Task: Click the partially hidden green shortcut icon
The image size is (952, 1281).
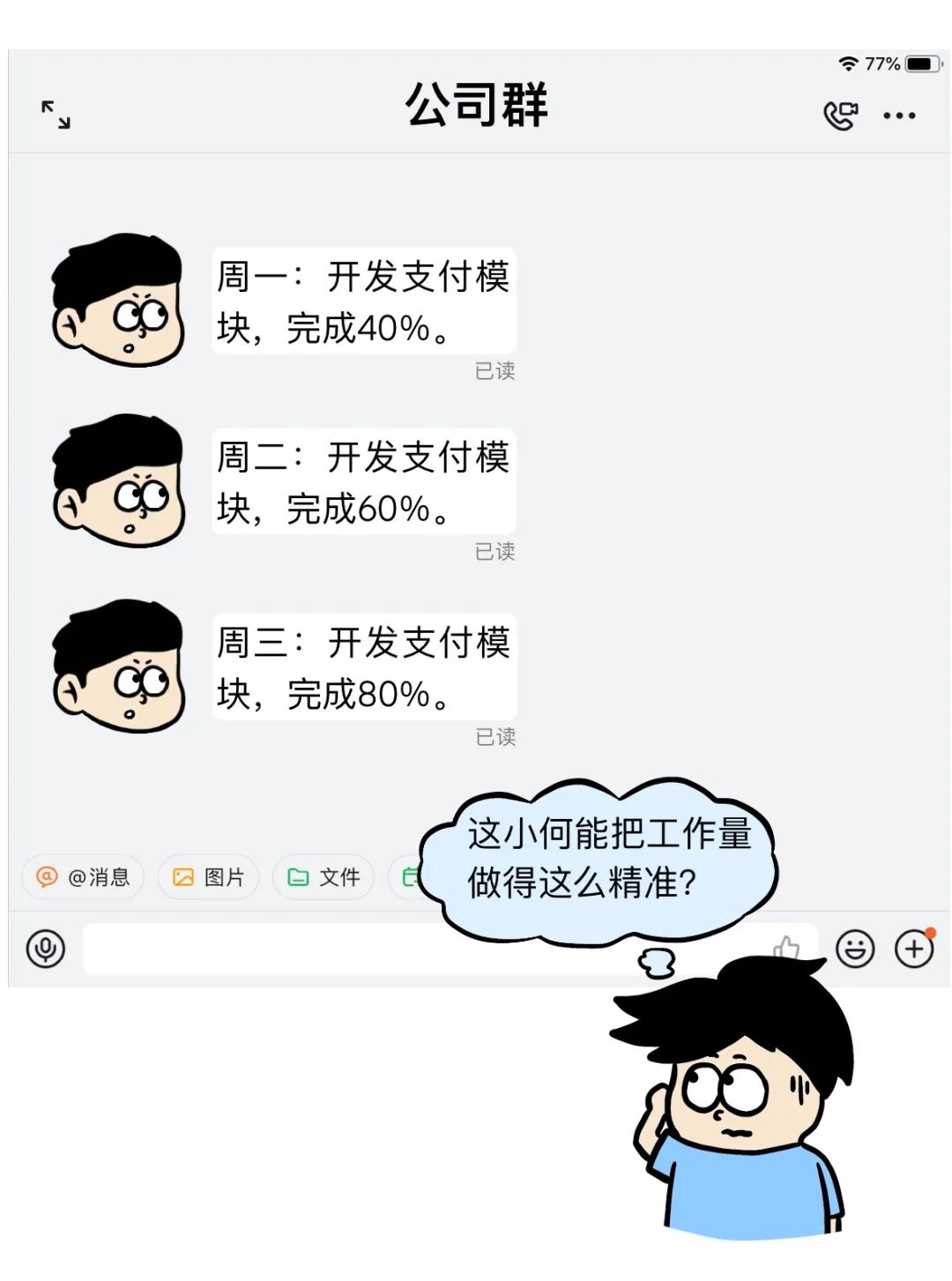Action: [411, 877]
